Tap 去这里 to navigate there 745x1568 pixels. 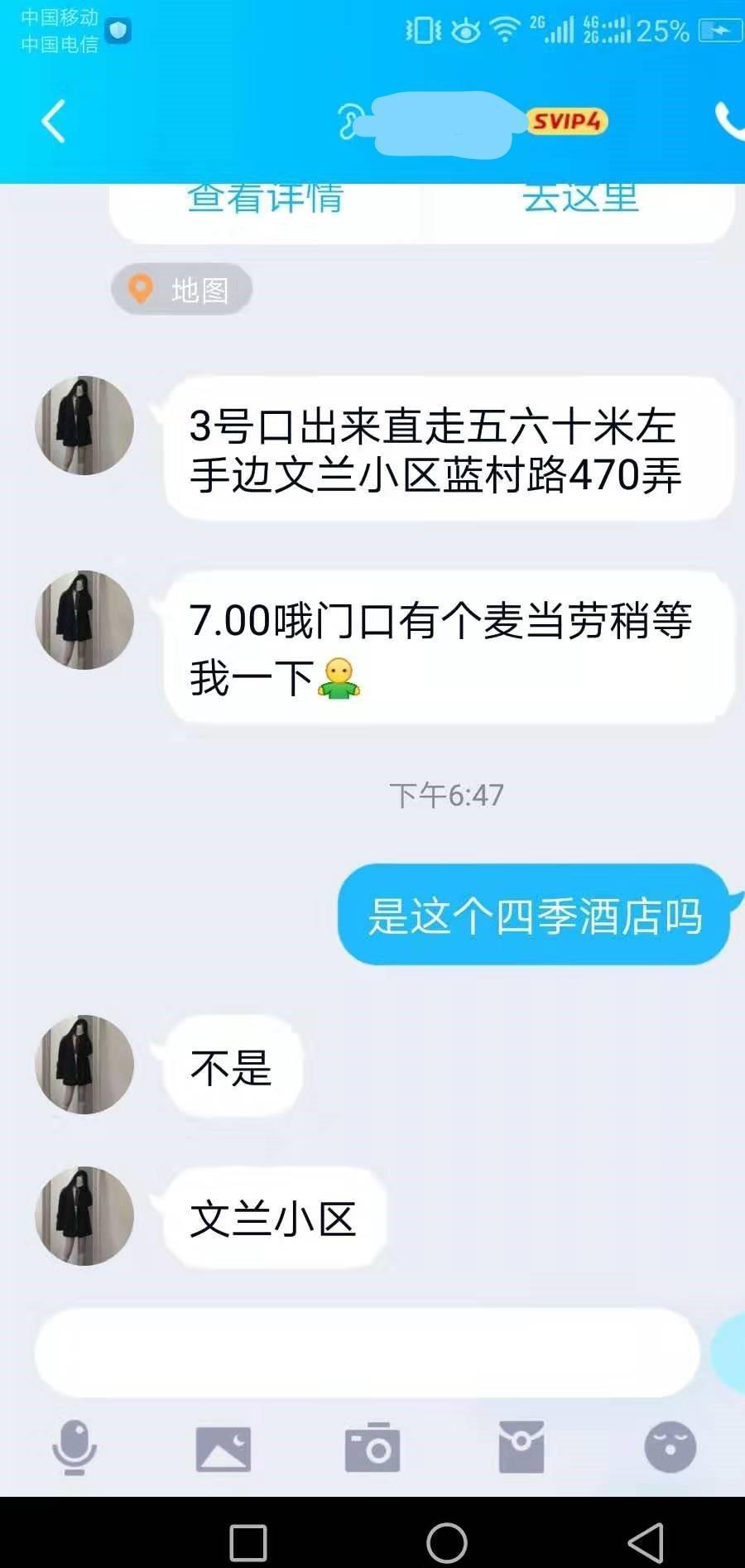(x=581, y=200)
